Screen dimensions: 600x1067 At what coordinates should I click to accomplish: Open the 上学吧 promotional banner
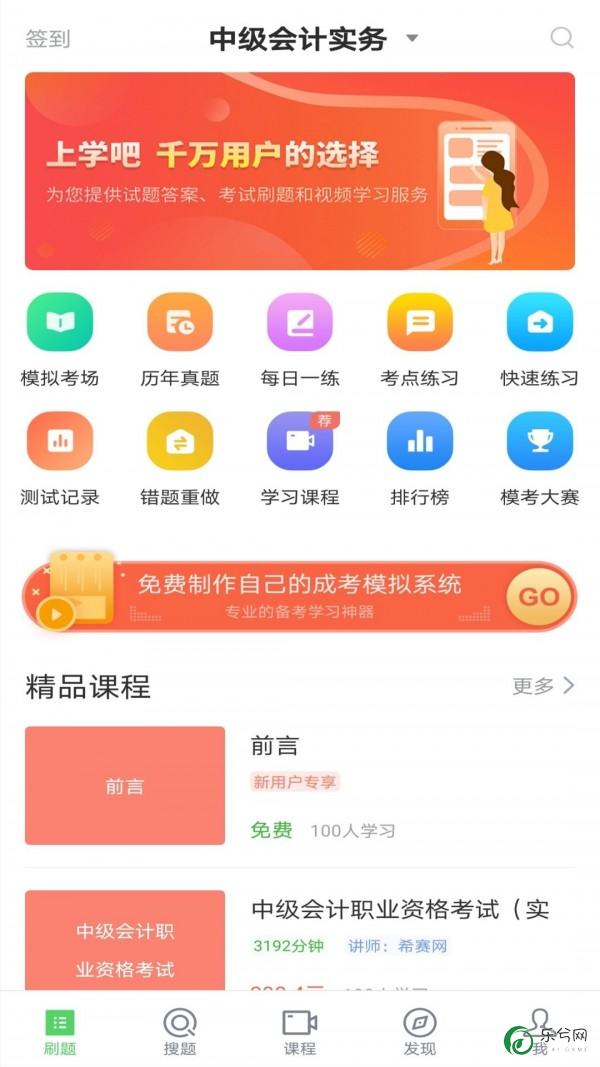[300, 171]
